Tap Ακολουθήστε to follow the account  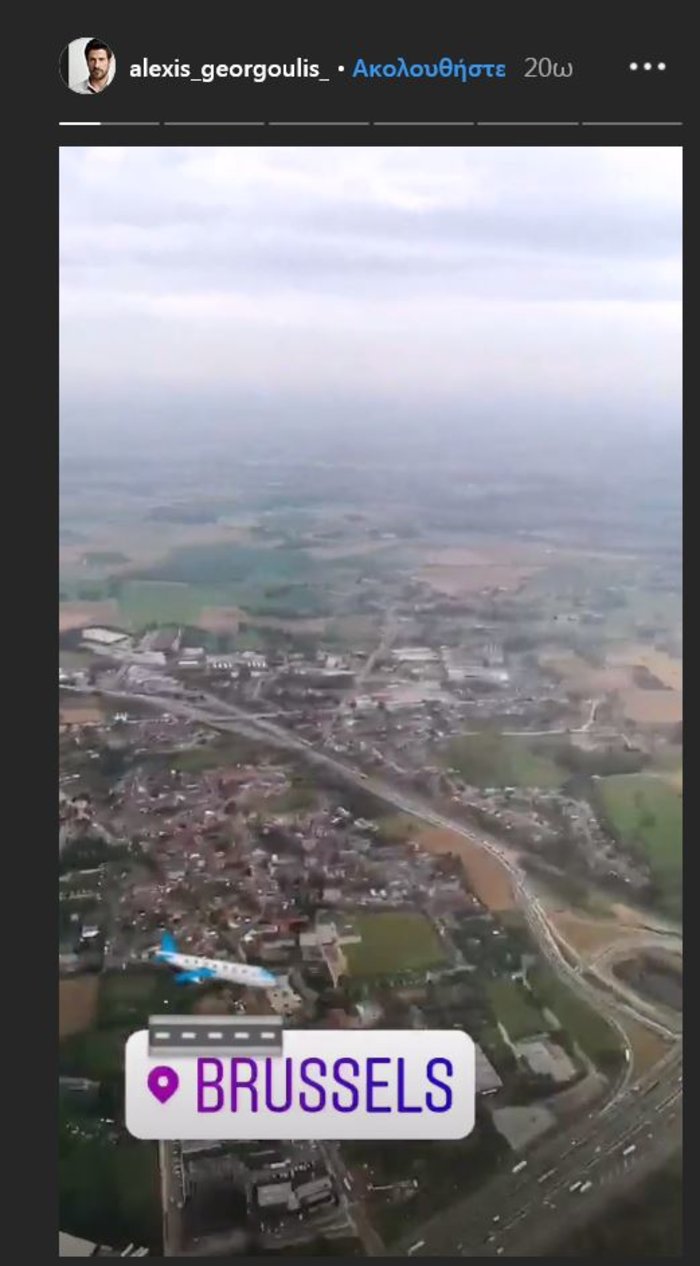(428, 69)
